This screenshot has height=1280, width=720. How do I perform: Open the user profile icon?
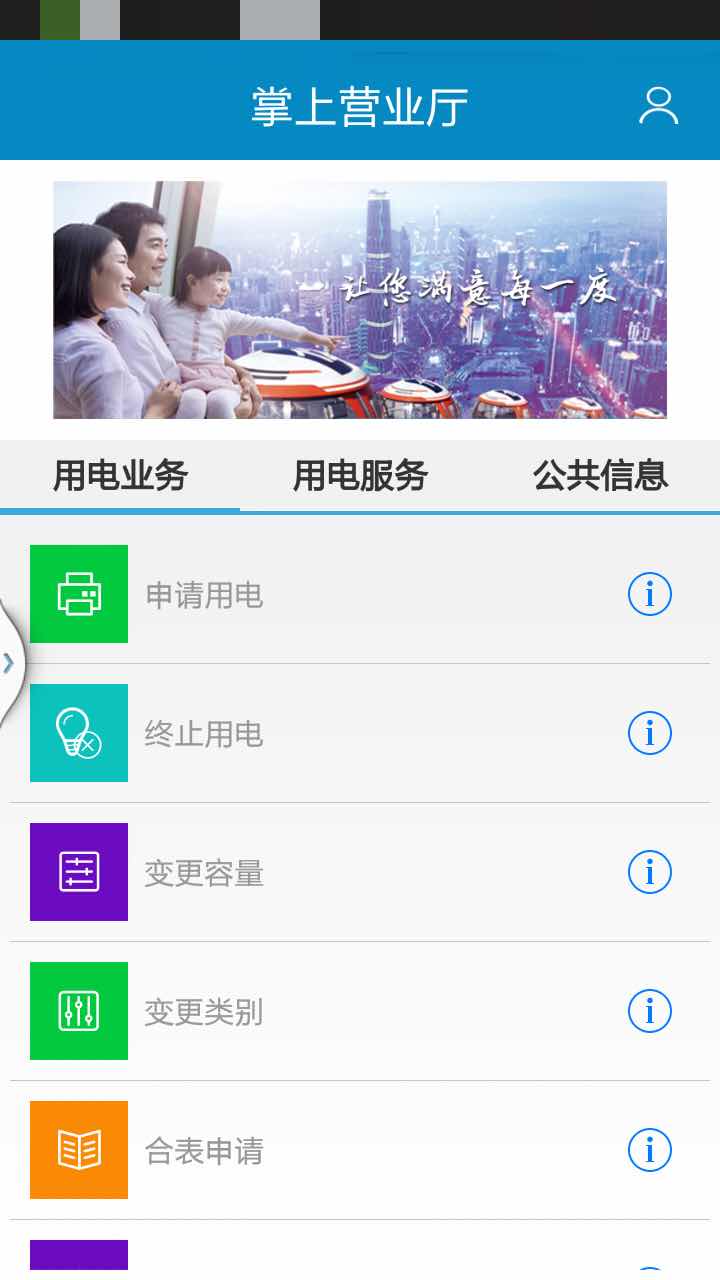(658, 106)
